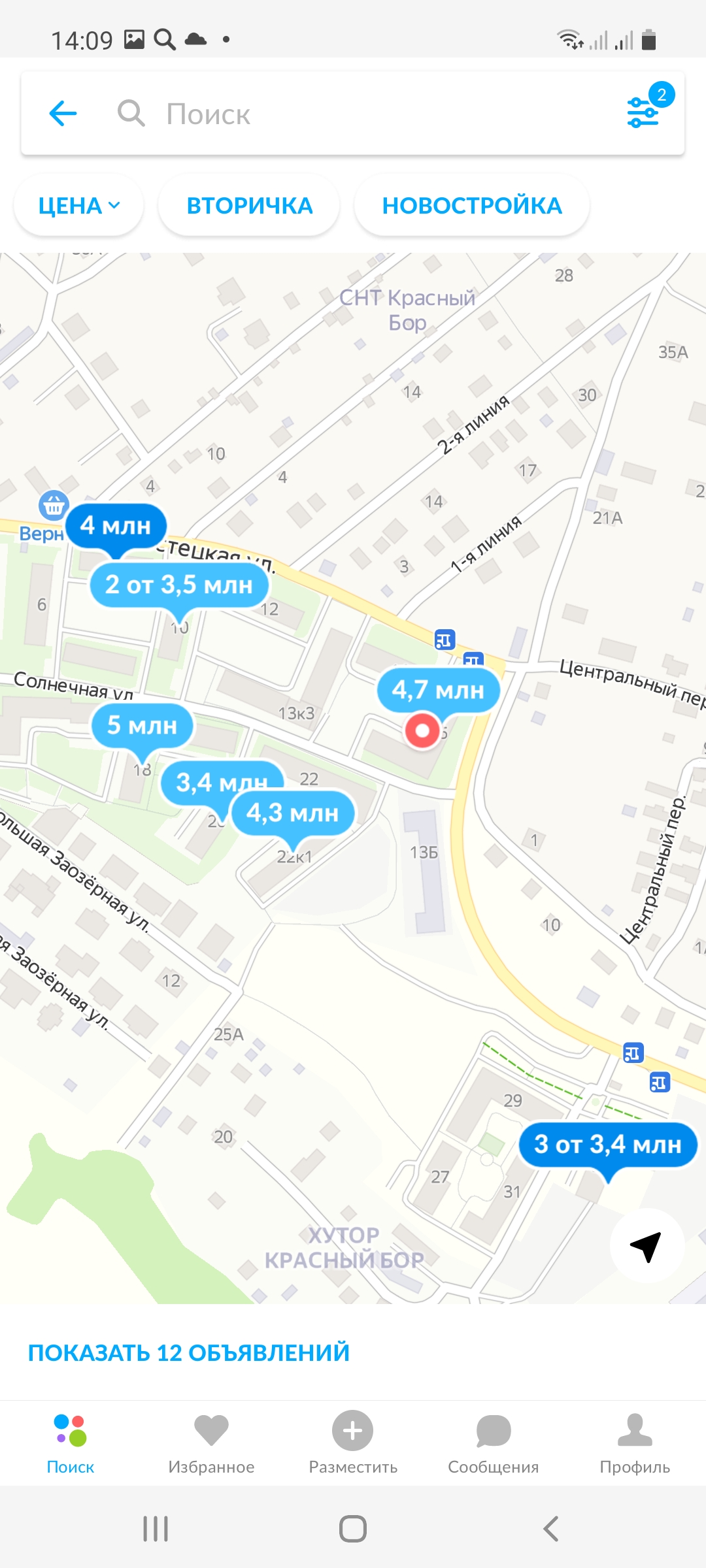
Task: Select the ВТОРИЧКА filter chip
Action: [x=249, y=206]
